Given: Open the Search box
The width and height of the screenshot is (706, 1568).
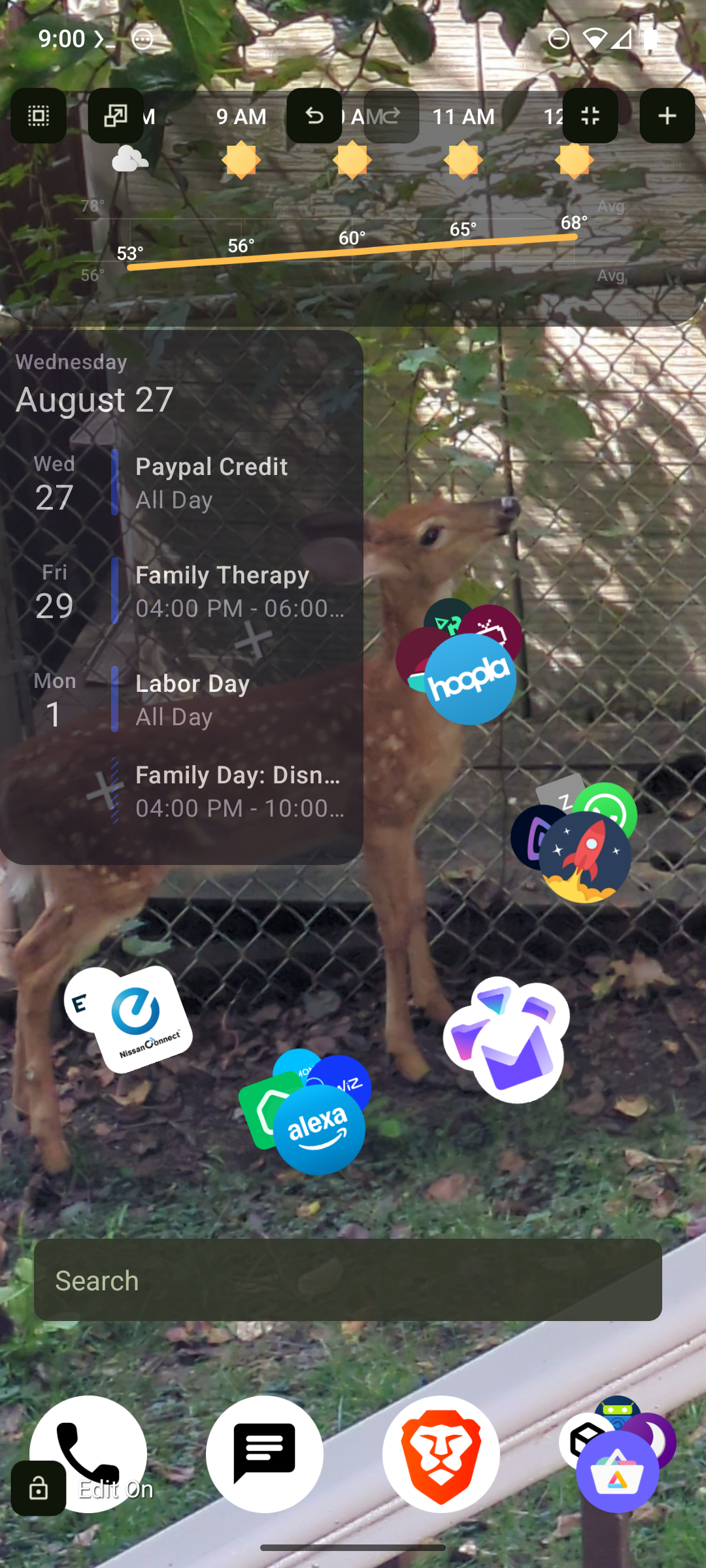Looking at the screenshot, I should pyautogui.click(x=348, y=1280).
